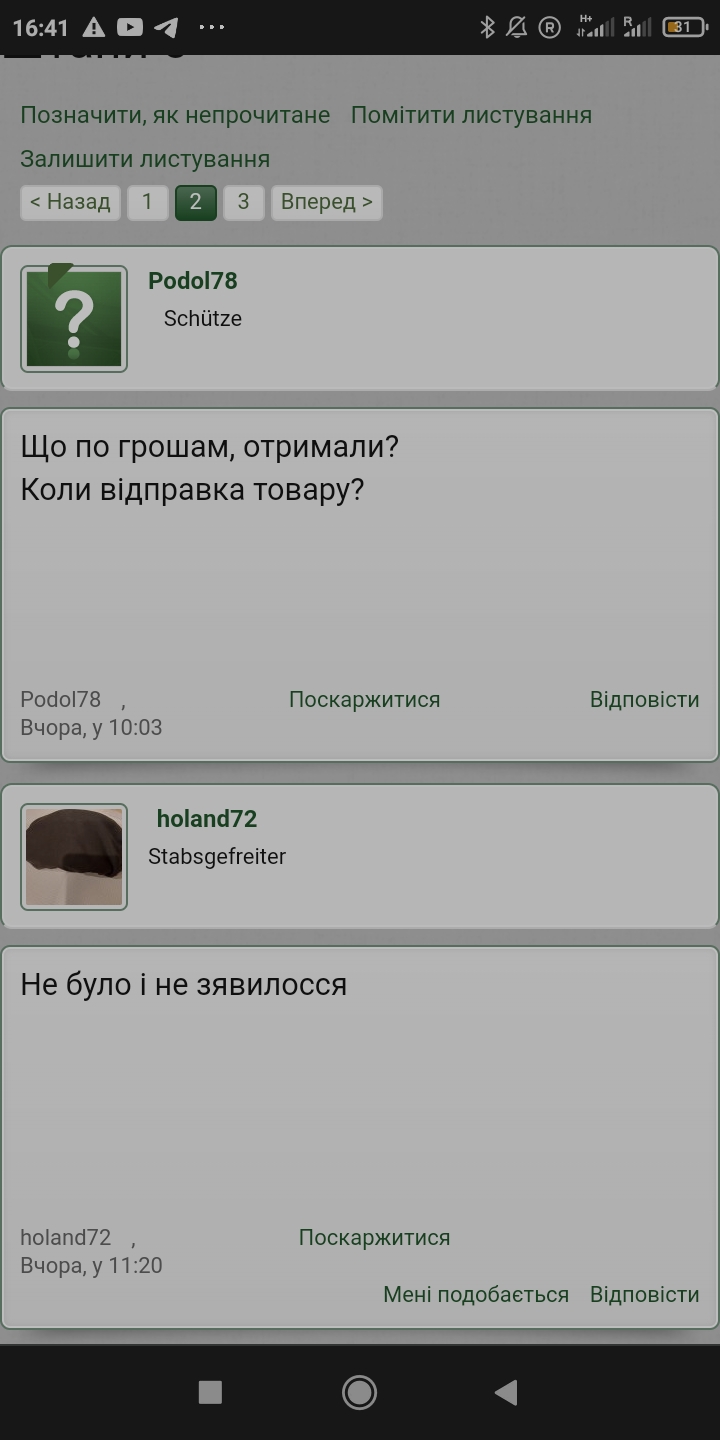View holand72's avatar picture
720x1440 pixels.
(x=74, y=857)
